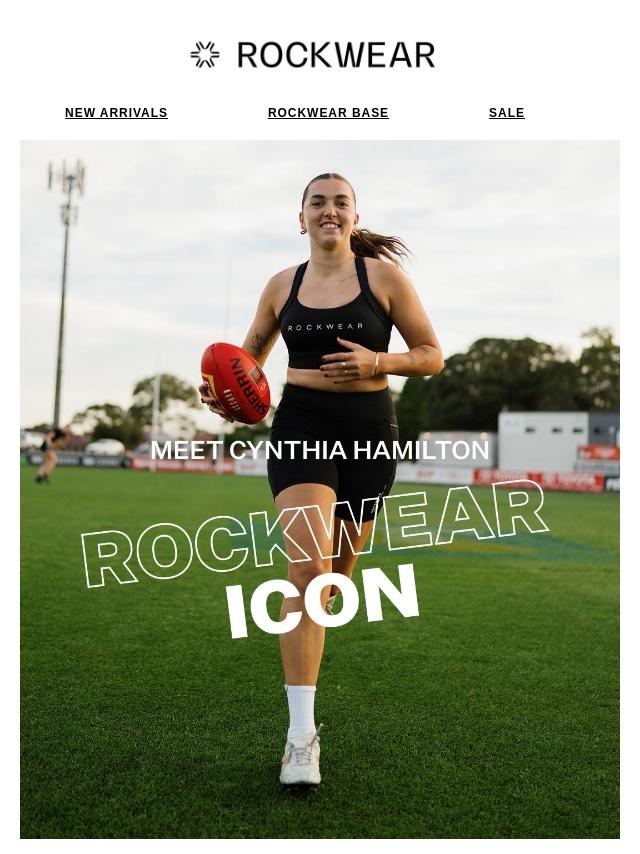Go to the Rockwear Base link

pos(328,113)
